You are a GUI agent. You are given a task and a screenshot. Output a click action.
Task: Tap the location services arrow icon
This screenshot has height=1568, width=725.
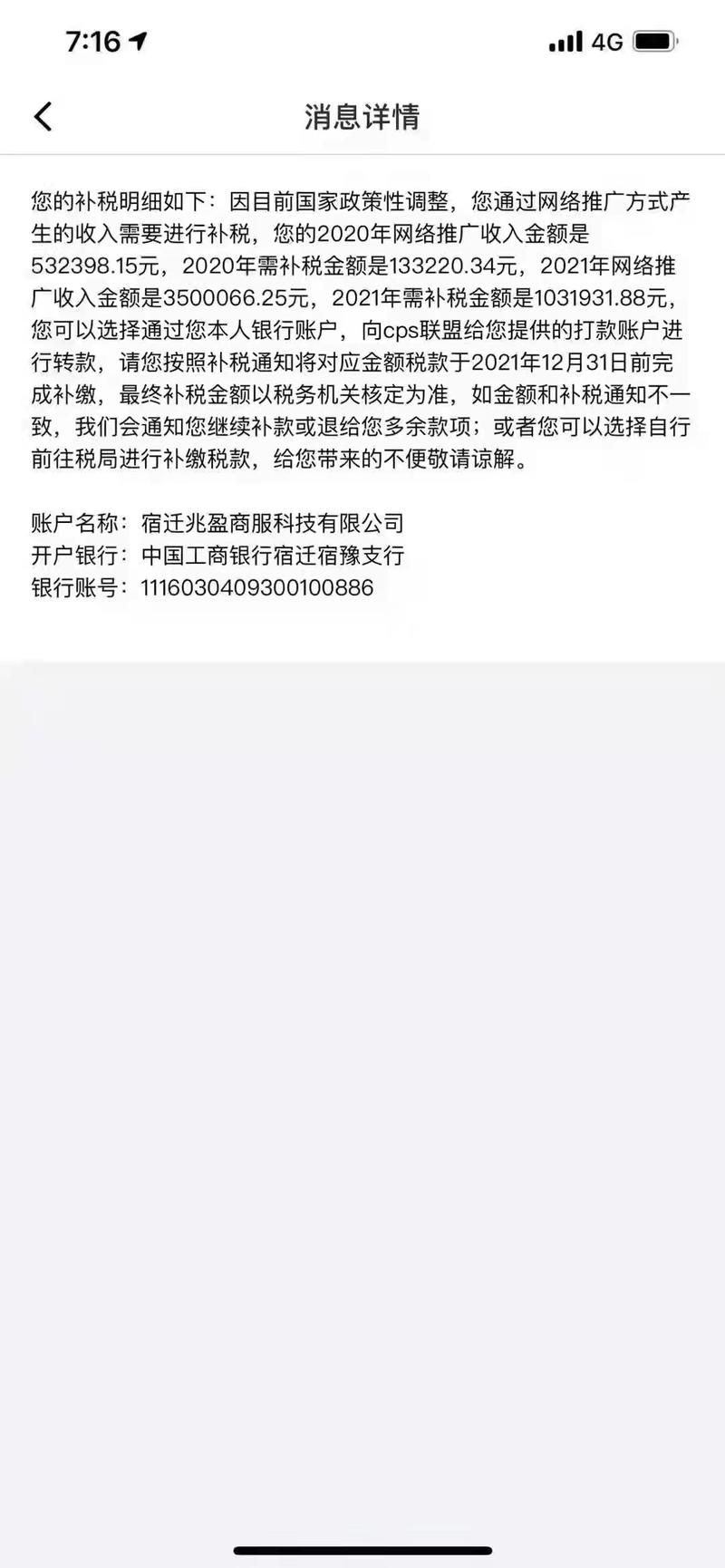point(138,39)
